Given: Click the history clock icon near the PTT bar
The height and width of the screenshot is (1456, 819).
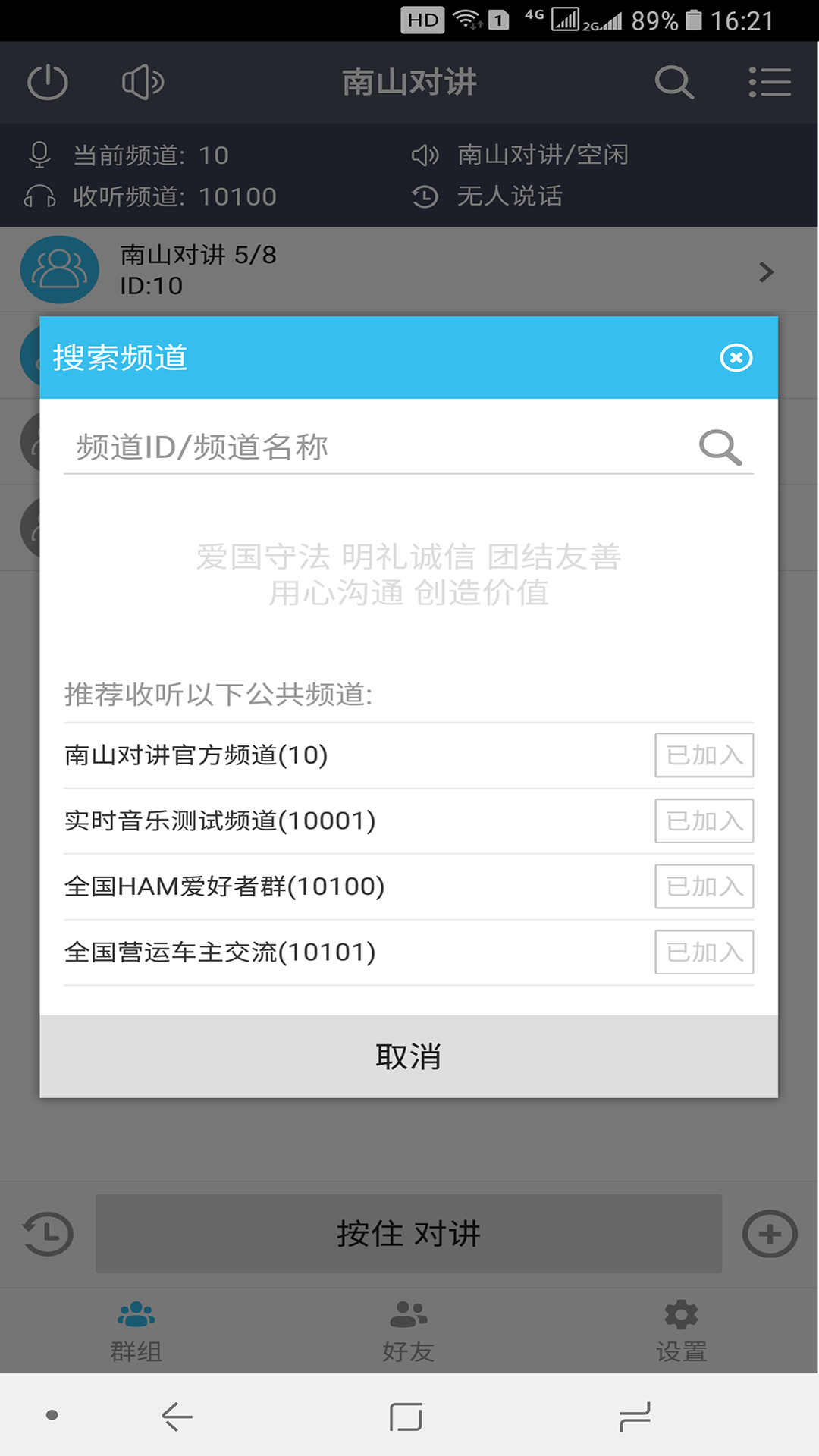Looking at the screenshot, I should tap(47, 1234).
